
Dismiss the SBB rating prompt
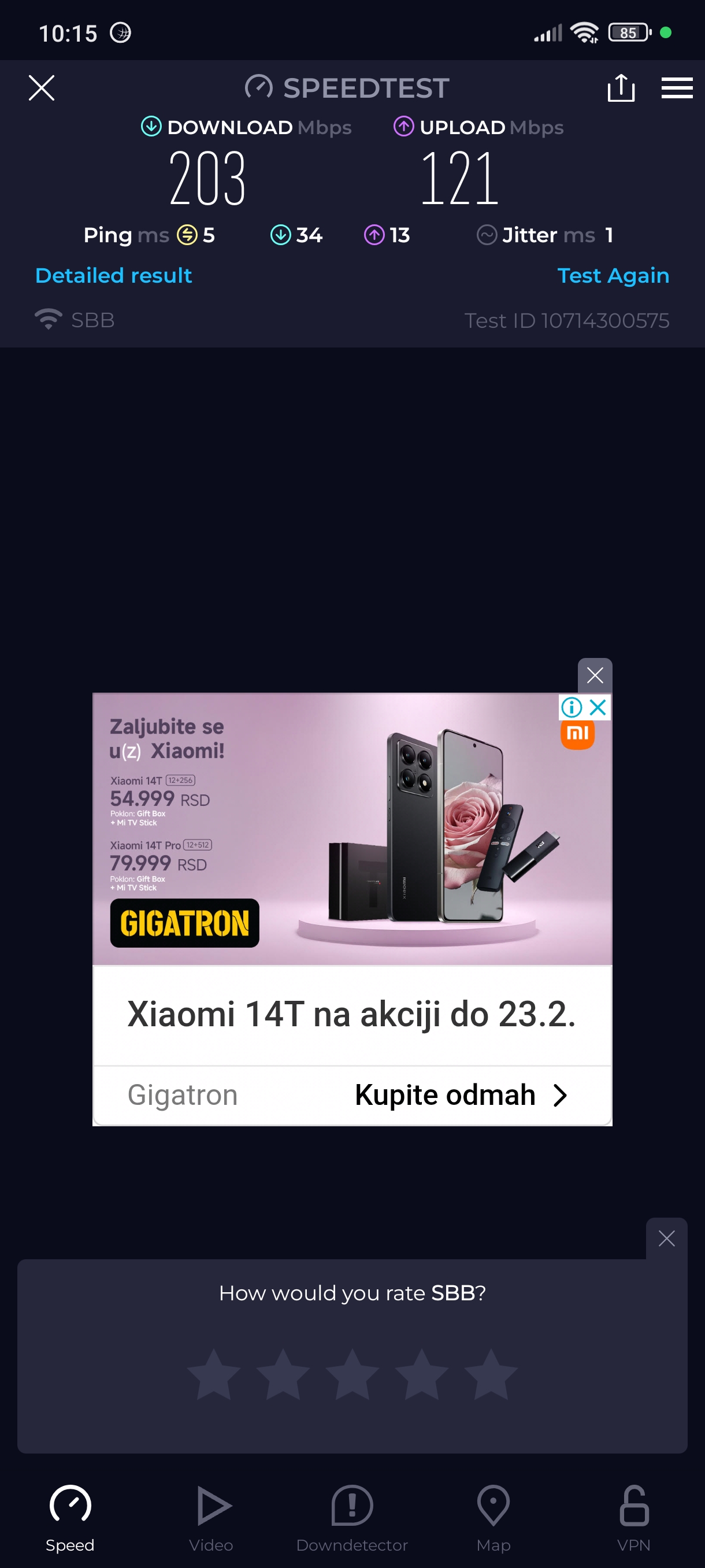[666, 1238]
